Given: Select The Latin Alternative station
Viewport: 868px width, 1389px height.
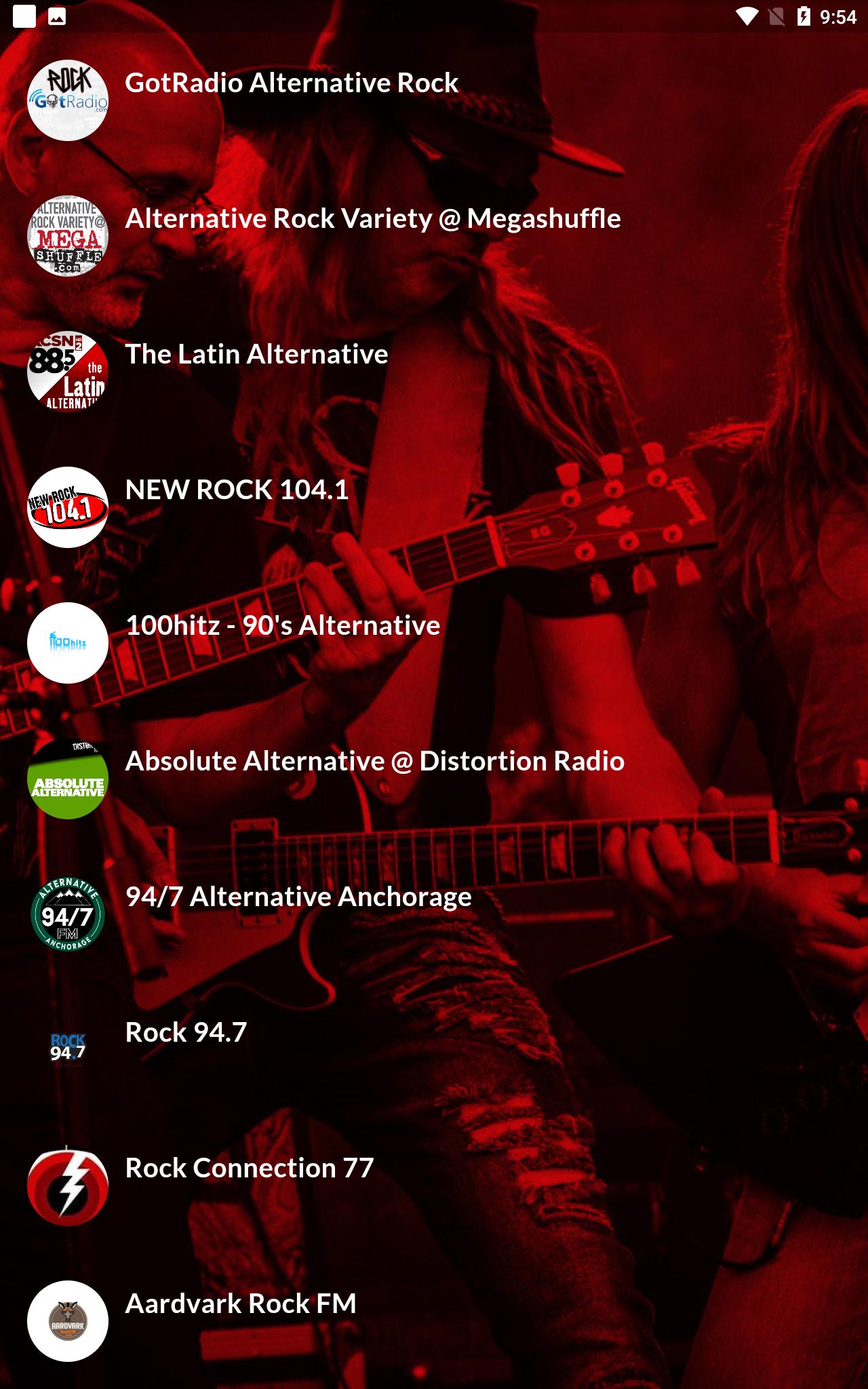Looking at the screenshot, I should (434, 372).
